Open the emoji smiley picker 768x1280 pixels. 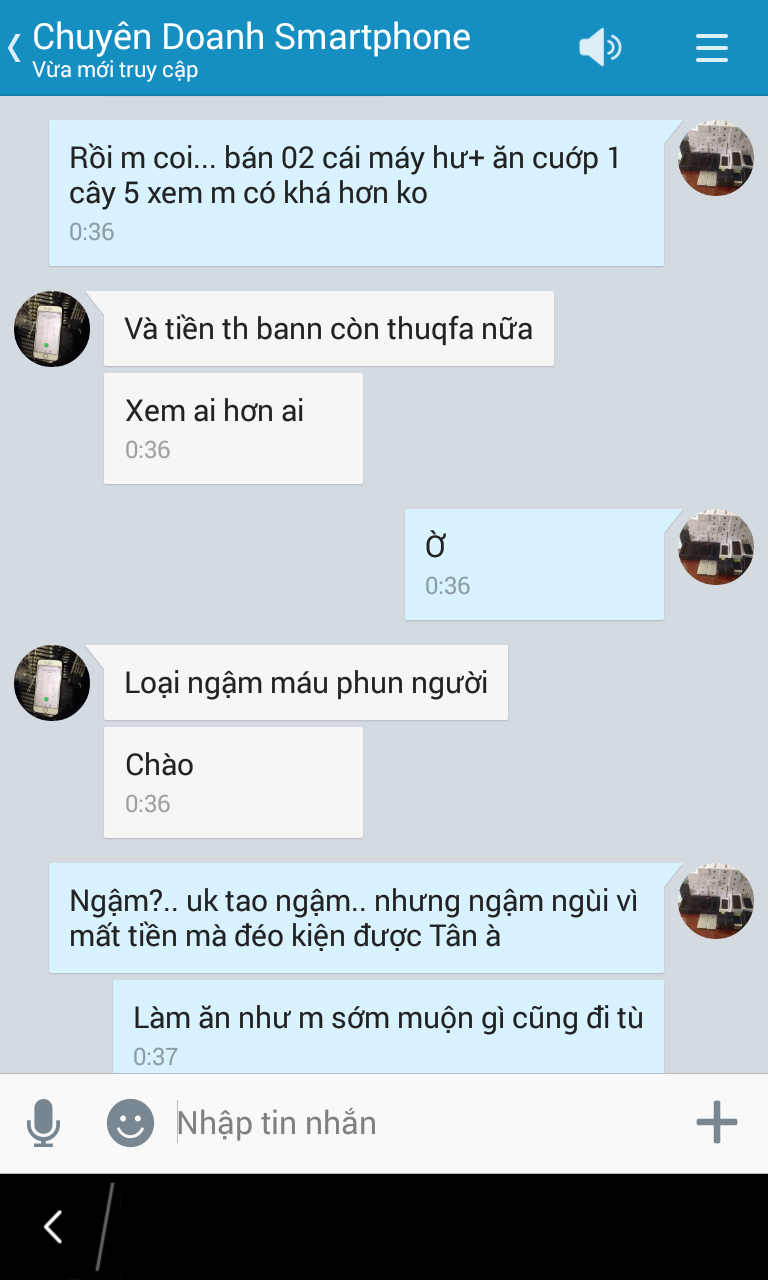131,1123
